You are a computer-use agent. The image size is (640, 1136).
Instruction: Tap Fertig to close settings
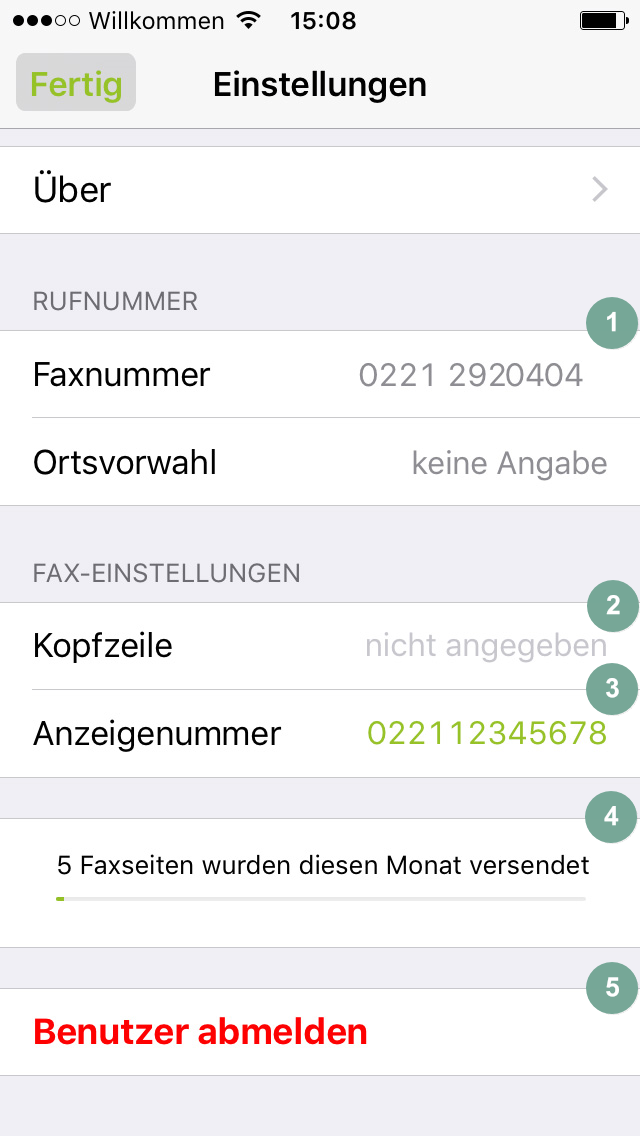(76, 83)
